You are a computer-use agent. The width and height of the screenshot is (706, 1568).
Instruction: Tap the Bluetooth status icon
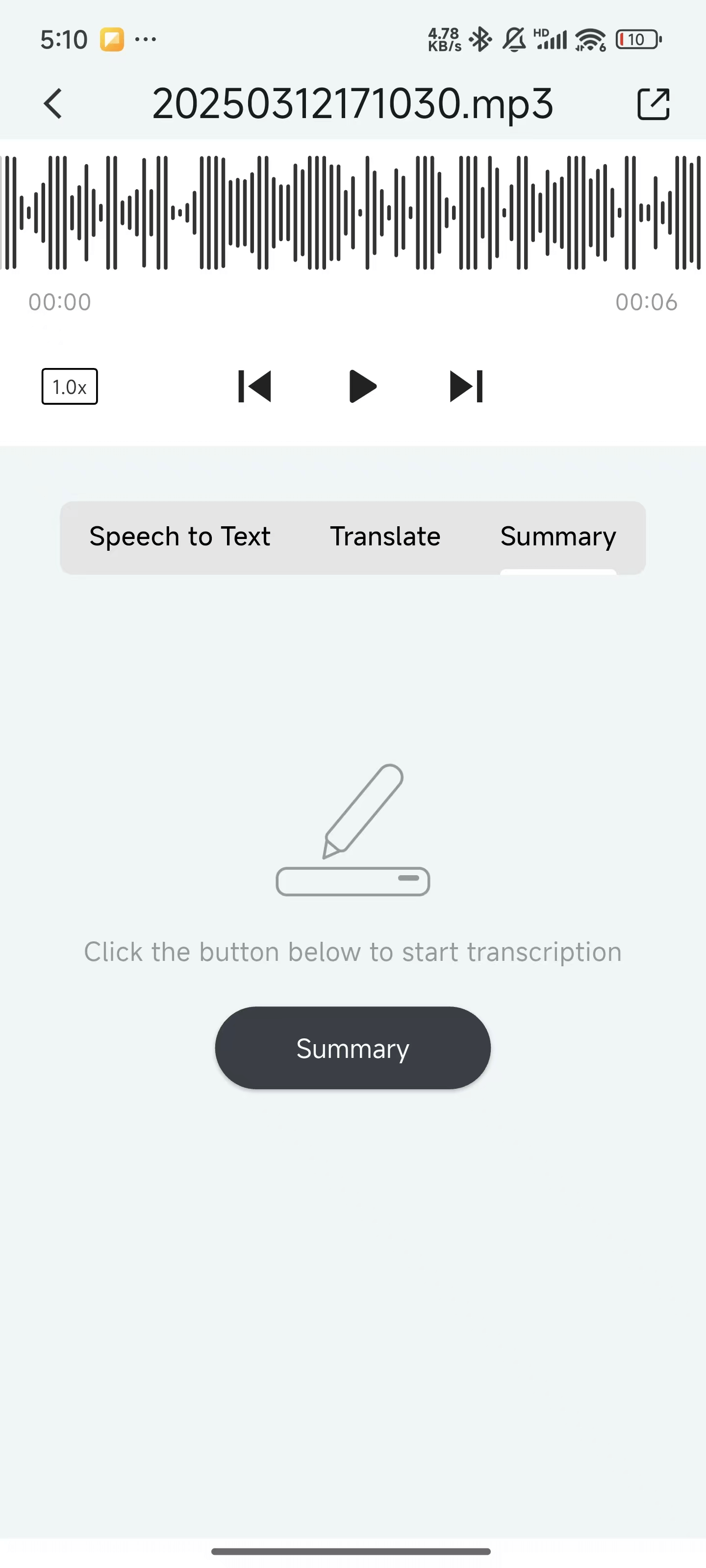pos(480,38)
